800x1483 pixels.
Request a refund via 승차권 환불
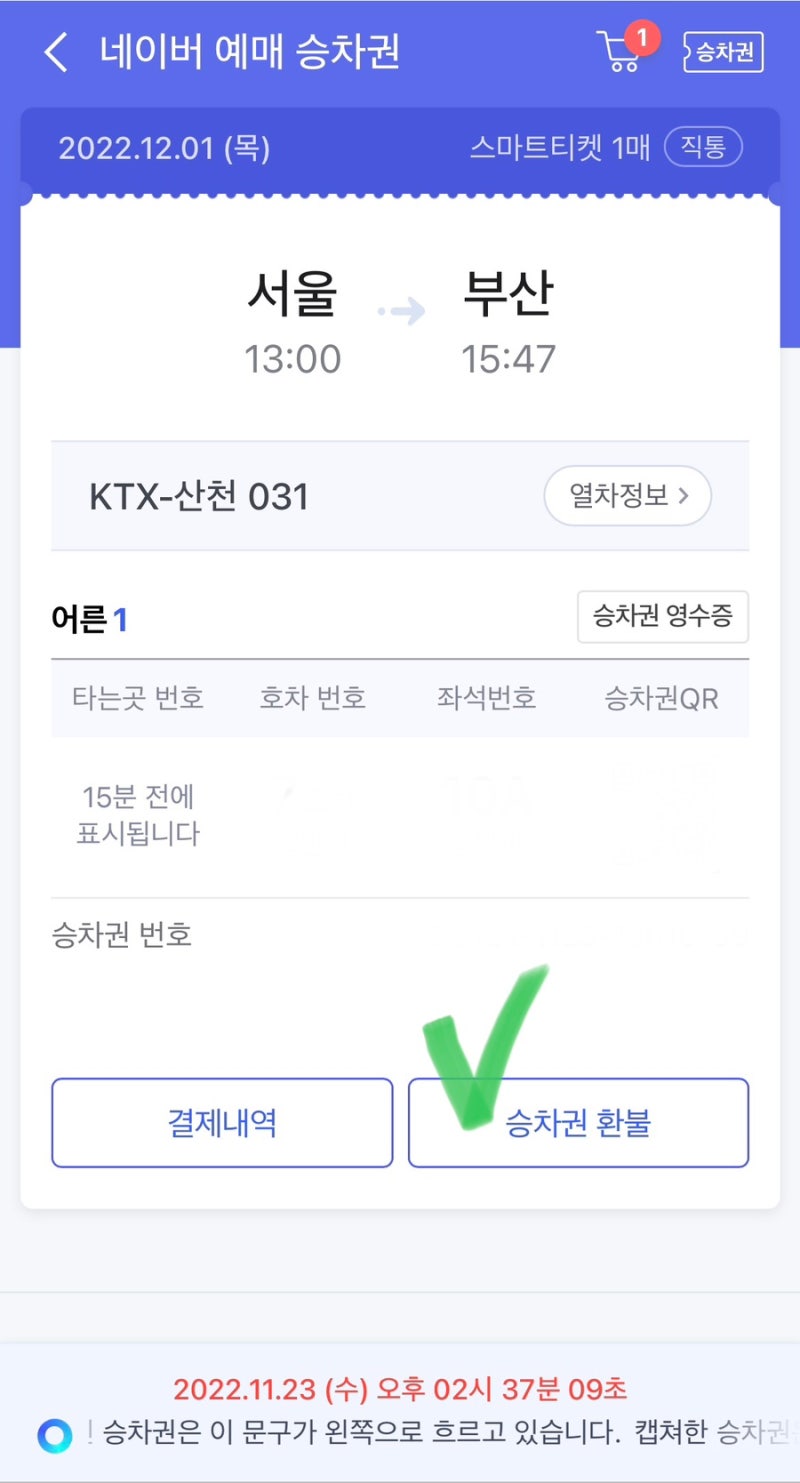[x=578, y=1122]
